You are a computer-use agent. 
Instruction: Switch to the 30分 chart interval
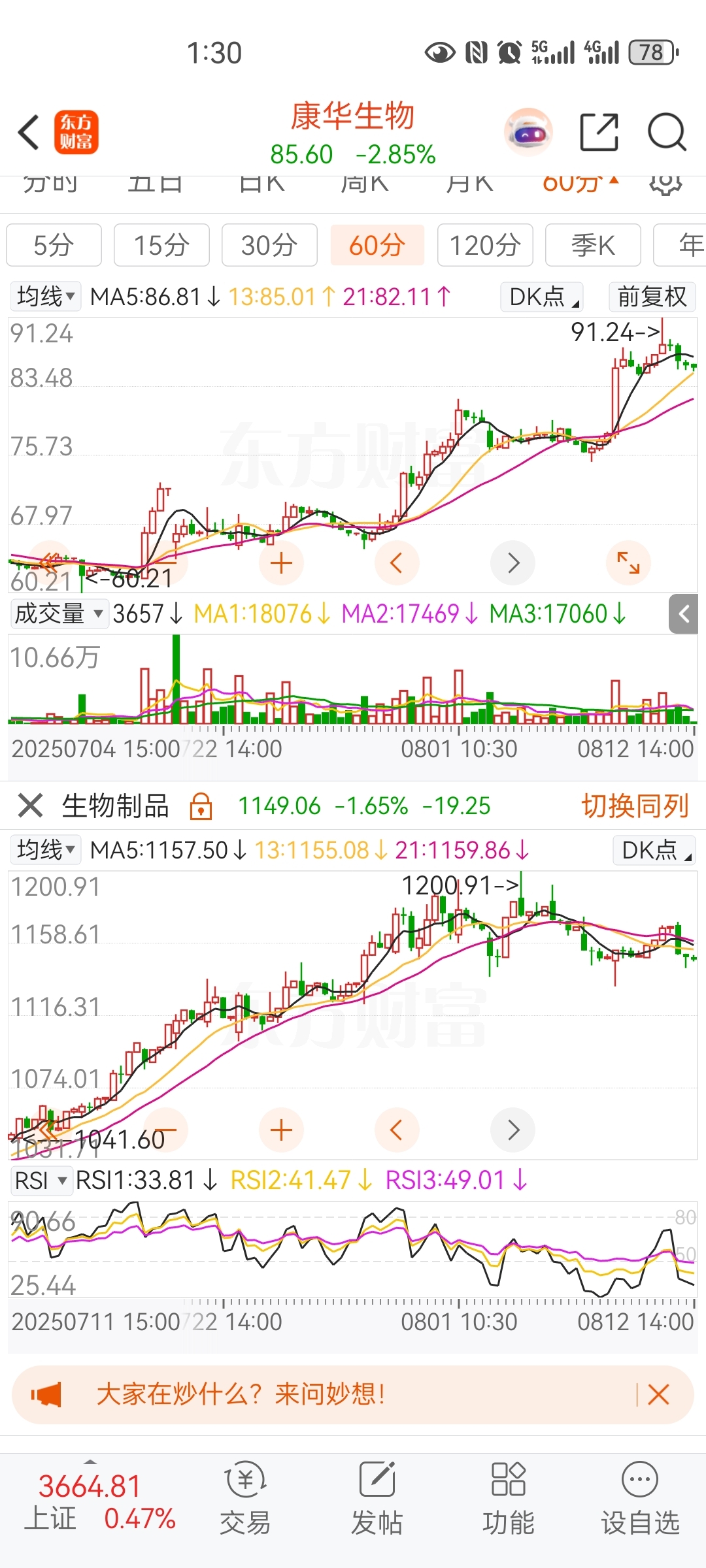(x=269, y=245)
